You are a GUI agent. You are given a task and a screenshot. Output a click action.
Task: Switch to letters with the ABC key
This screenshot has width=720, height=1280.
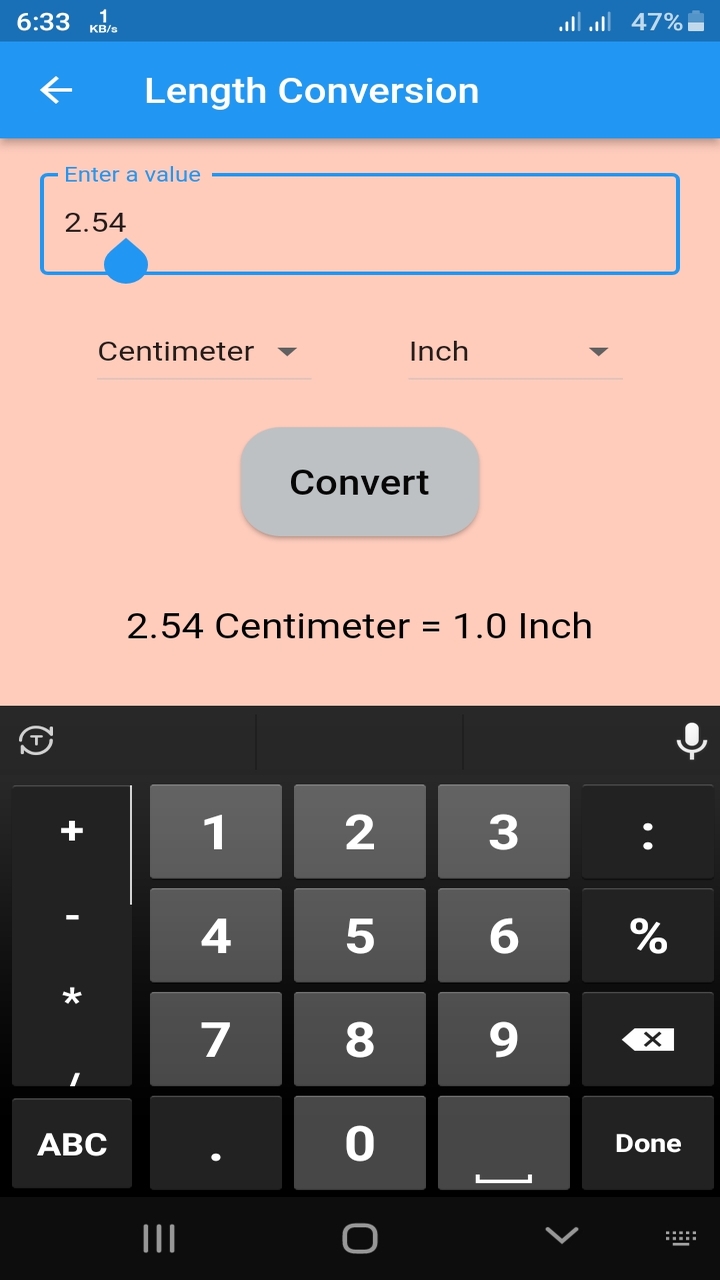71,1142
